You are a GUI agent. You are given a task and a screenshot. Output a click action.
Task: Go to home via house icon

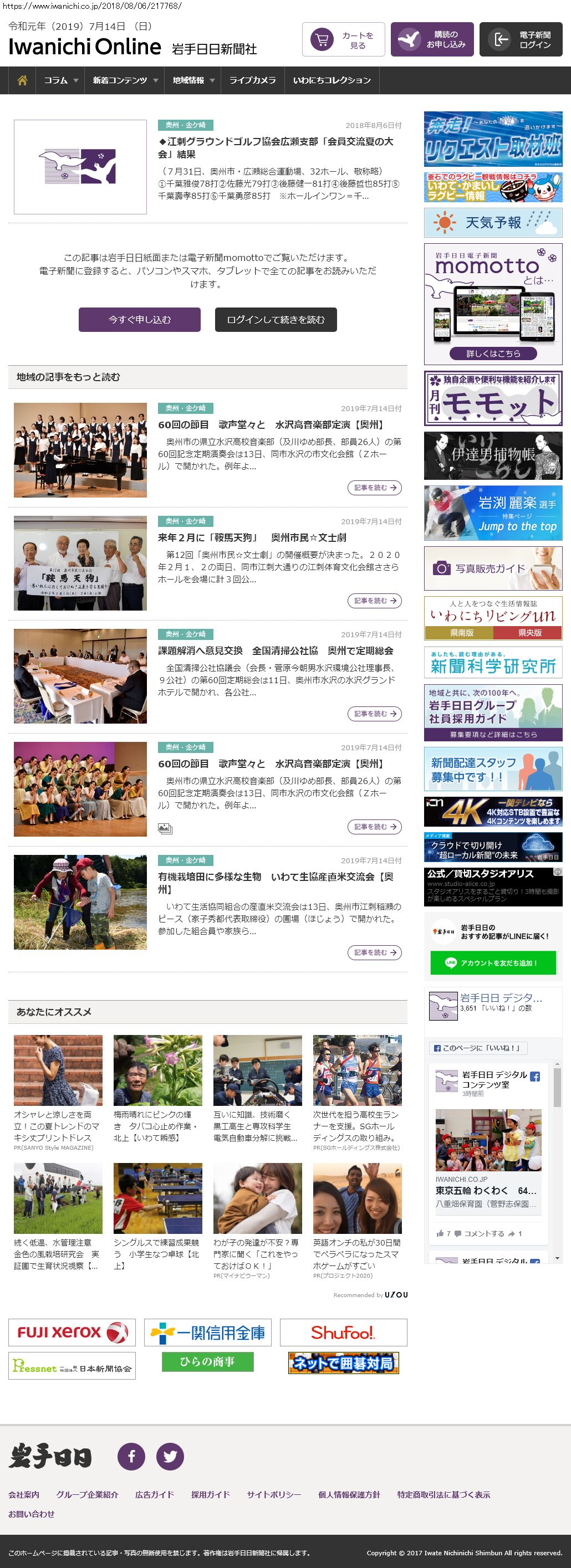point(23,80)
